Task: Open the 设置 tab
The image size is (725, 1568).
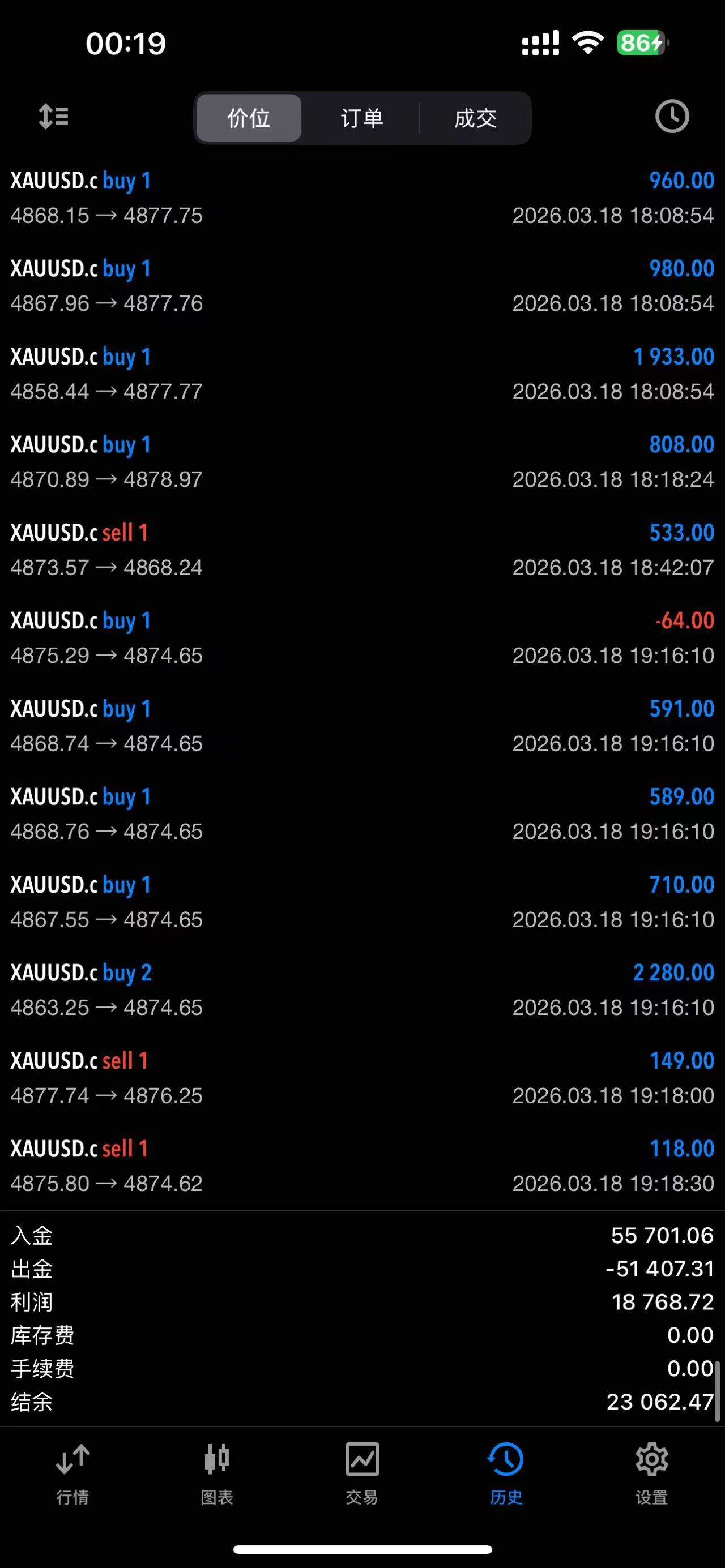Action: [x=651, y=1473]
